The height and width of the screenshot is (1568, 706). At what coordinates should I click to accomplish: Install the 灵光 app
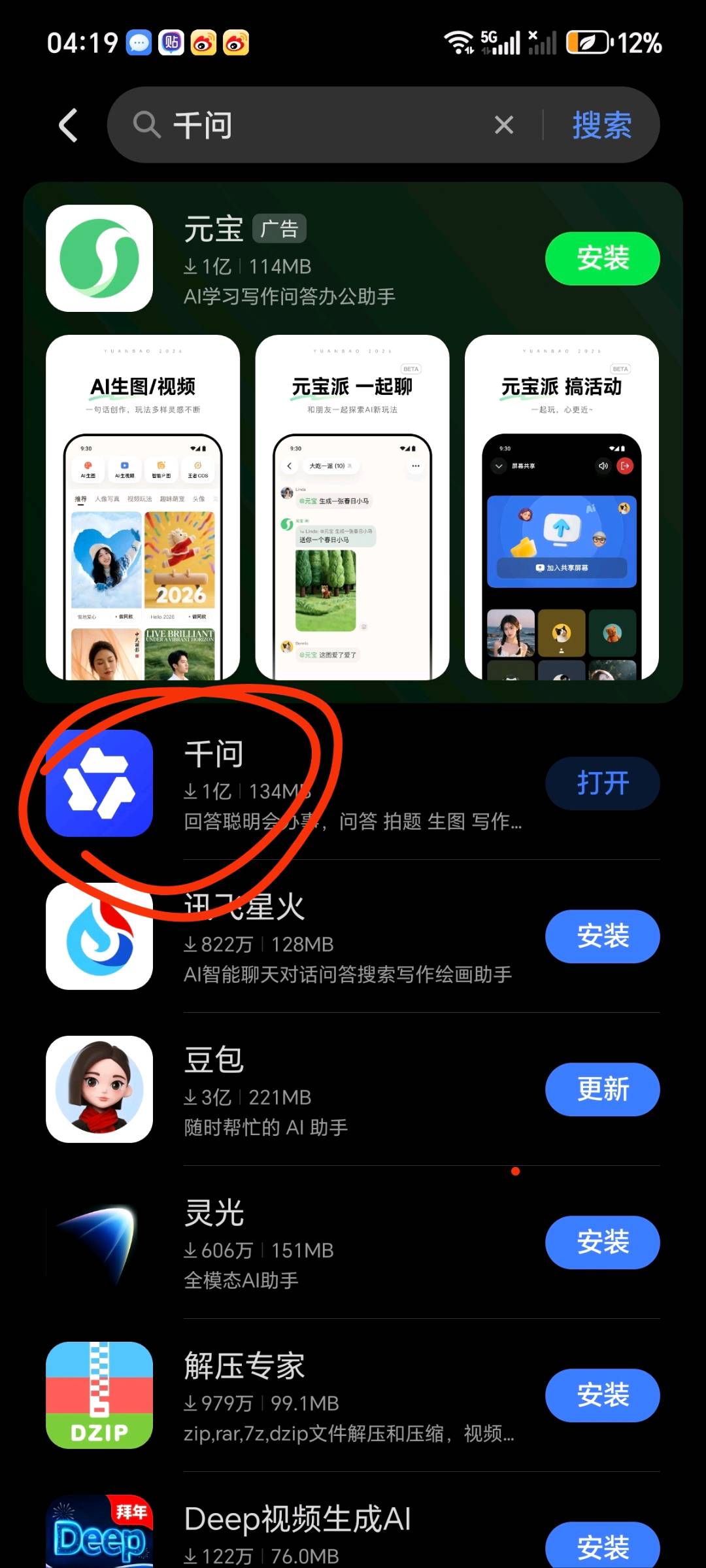[x=602, y=1242]
